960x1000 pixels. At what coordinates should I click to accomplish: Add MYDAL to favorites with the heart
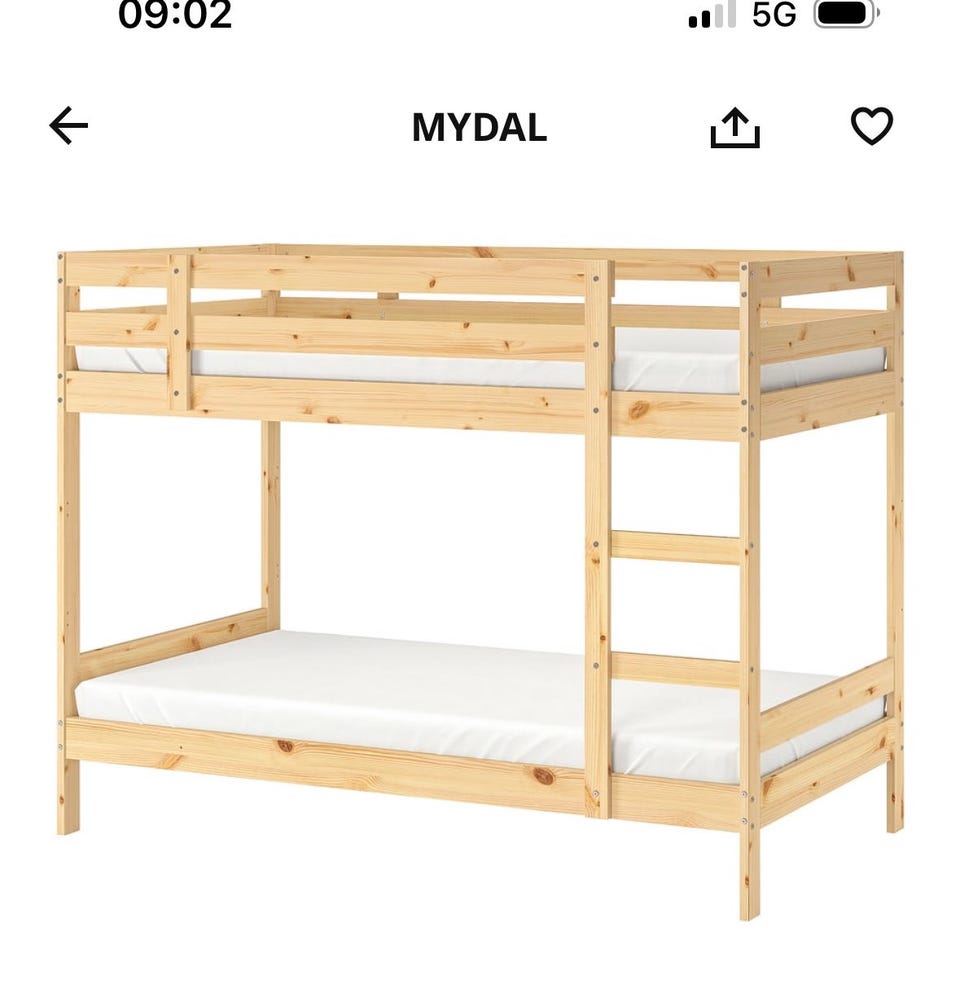871,127
